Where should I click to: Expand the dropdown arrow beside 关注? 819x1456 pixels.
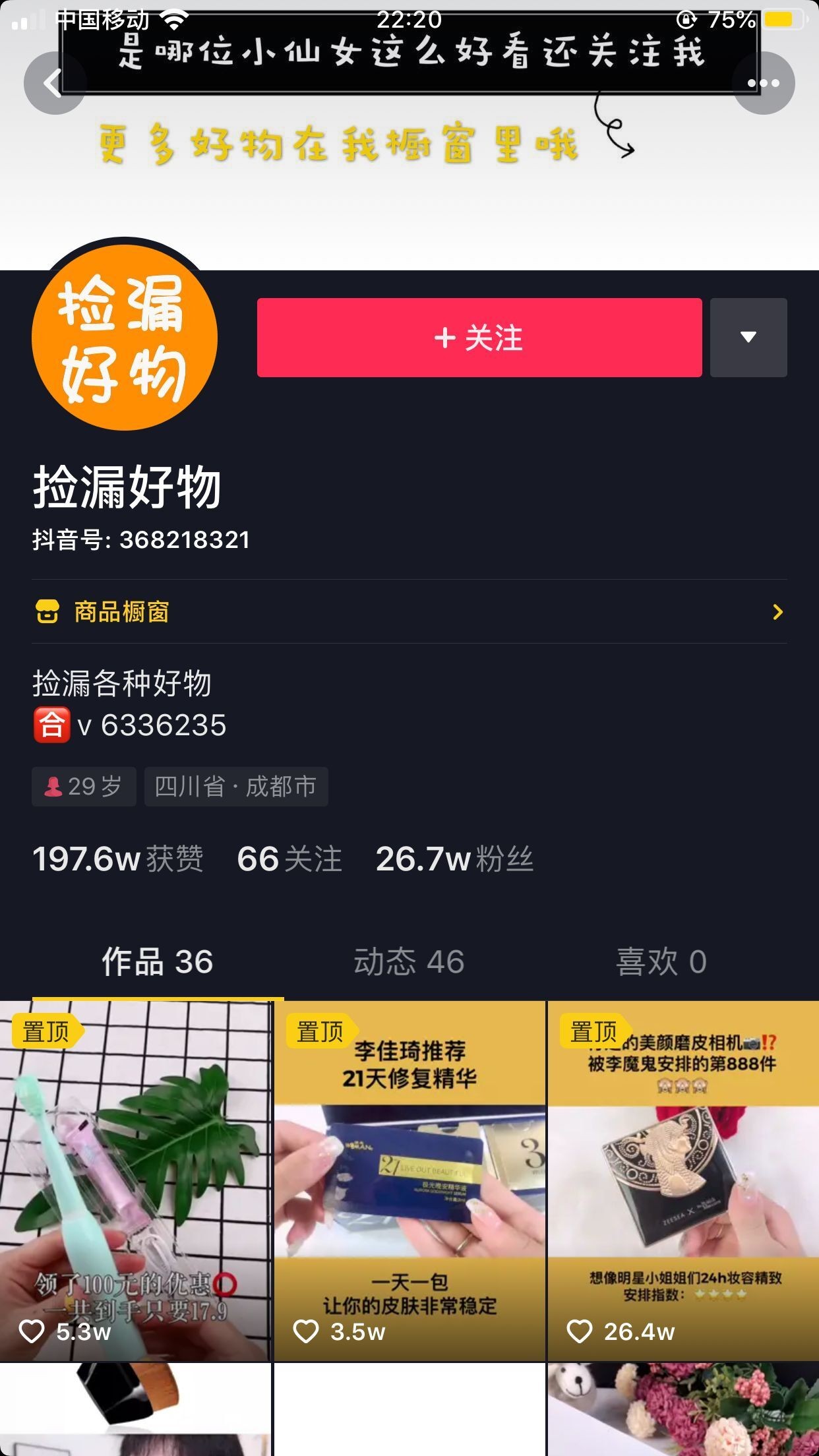pyautogui.click(x=748, y=338)
